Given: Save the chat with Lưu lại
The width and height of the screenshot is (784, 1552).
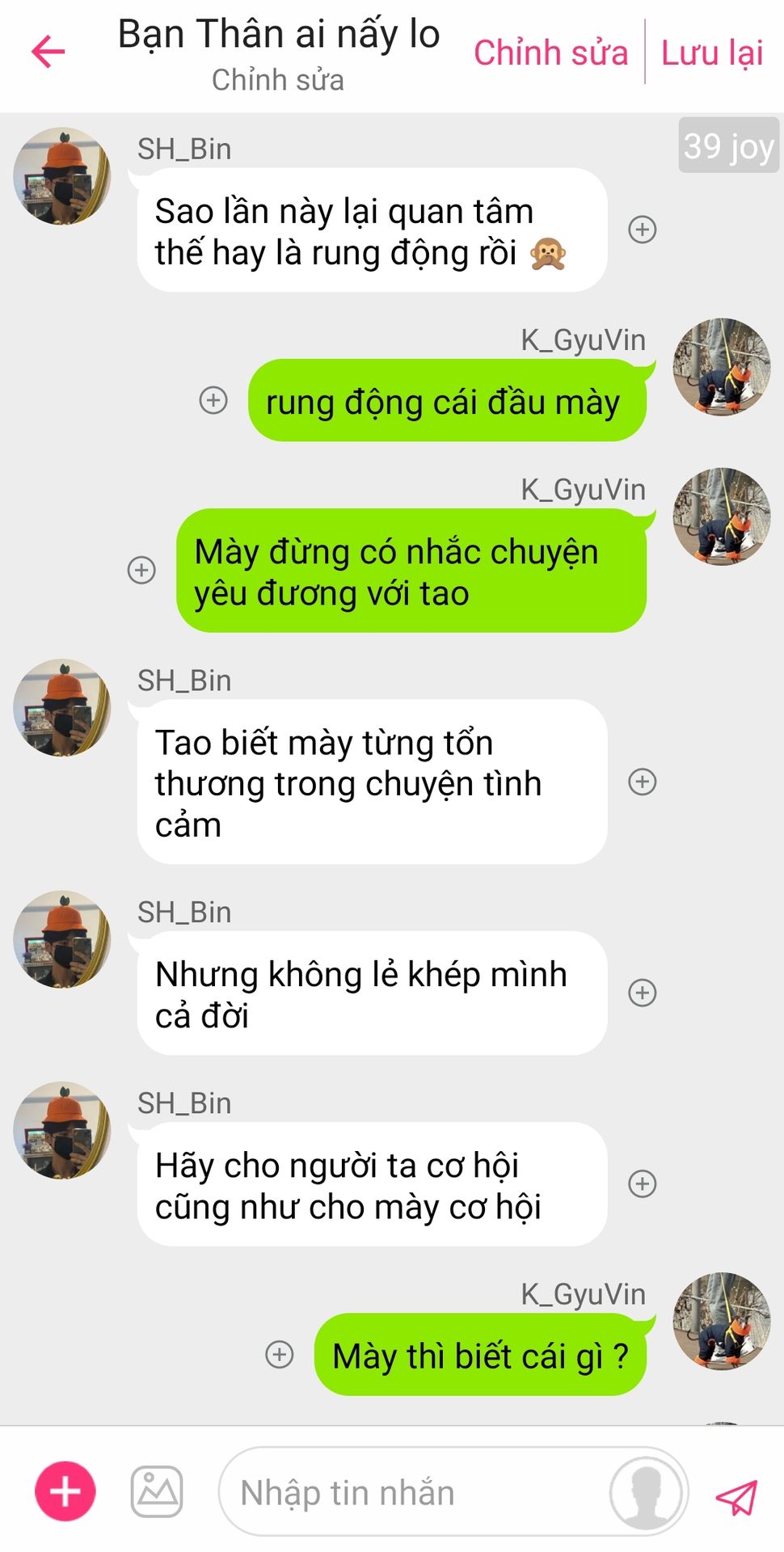Looking at the screenshot, I should 711,53.
